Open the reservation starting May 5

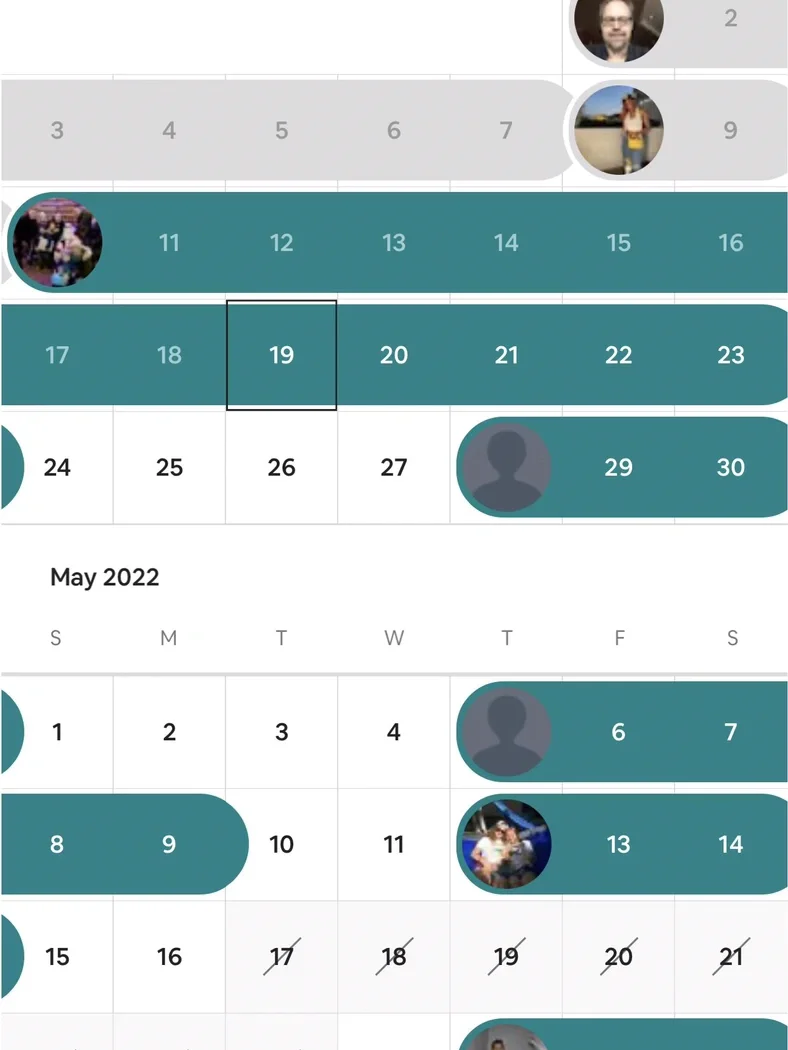[505, 732]
